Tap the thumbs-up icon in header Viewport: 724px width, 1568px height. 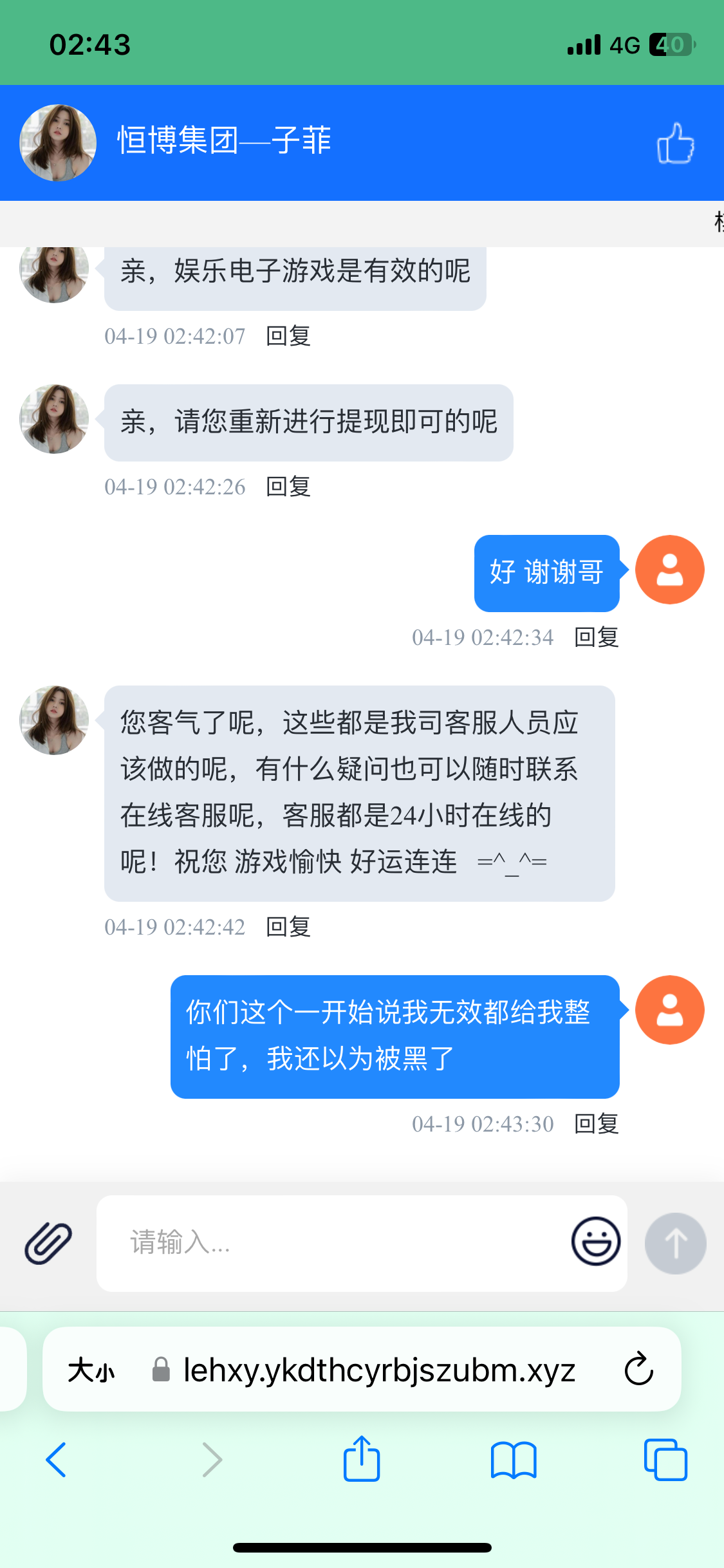tap(675, 144)
